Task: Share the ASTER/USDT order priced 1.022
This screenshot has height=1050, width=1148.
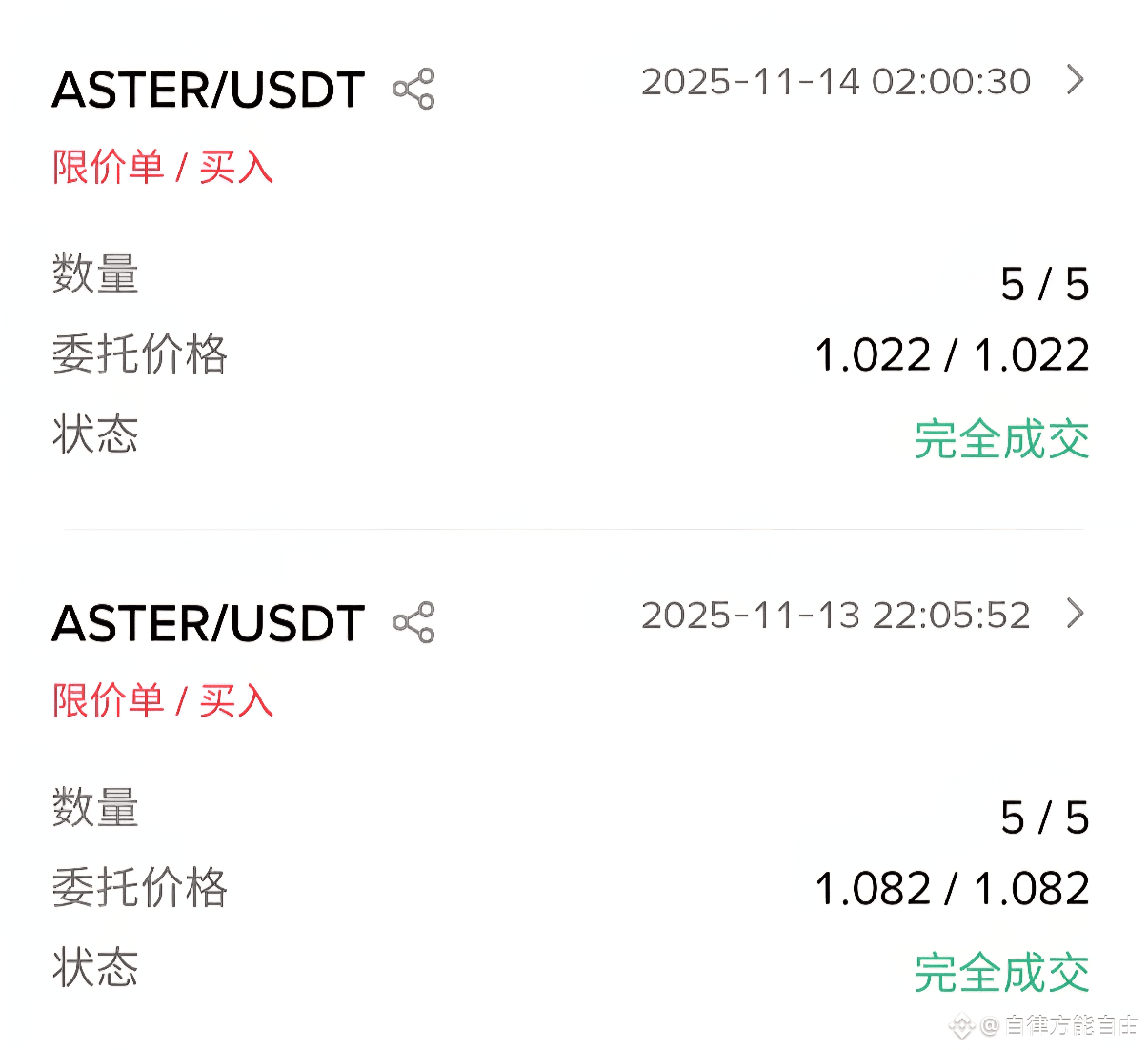Action: click(x=413, y=90)
